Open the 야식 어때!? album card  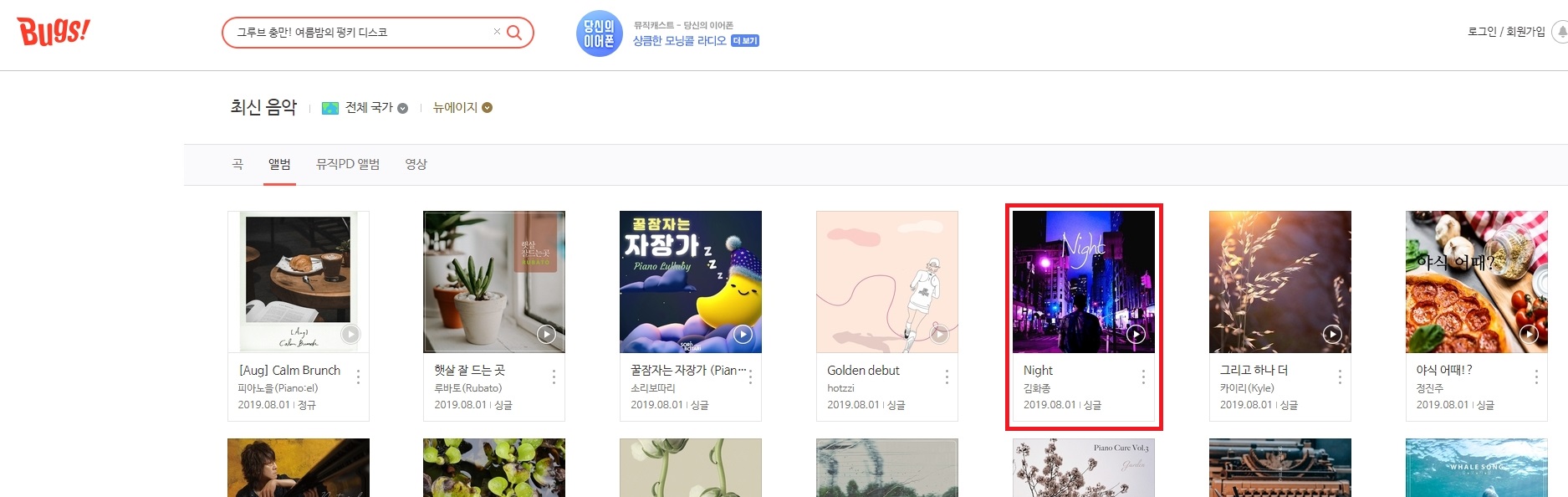pyautogui.click(x=1476, y=282)
